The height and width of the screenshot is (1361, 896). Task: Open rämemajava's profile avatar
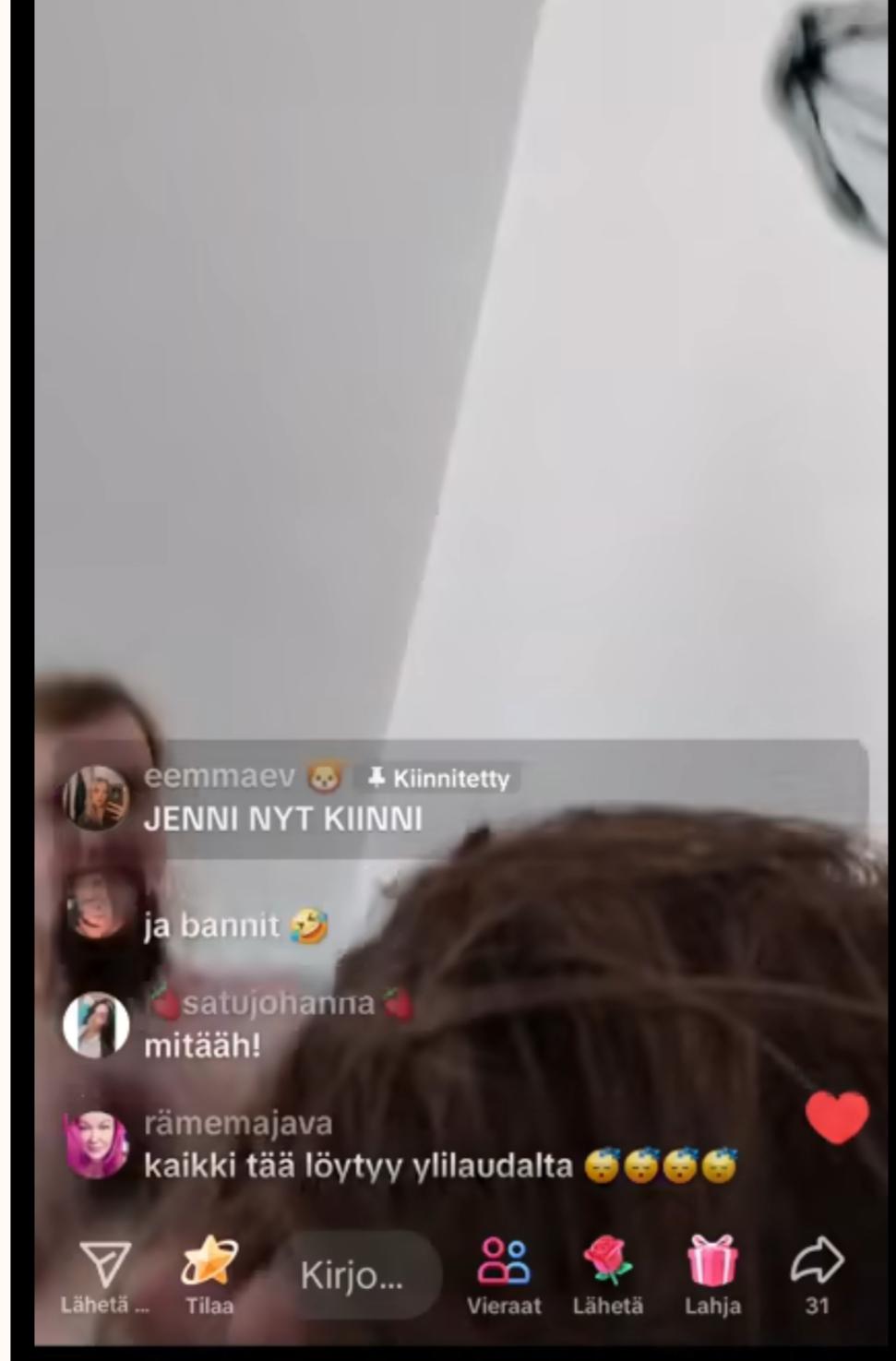(95, 1144)
